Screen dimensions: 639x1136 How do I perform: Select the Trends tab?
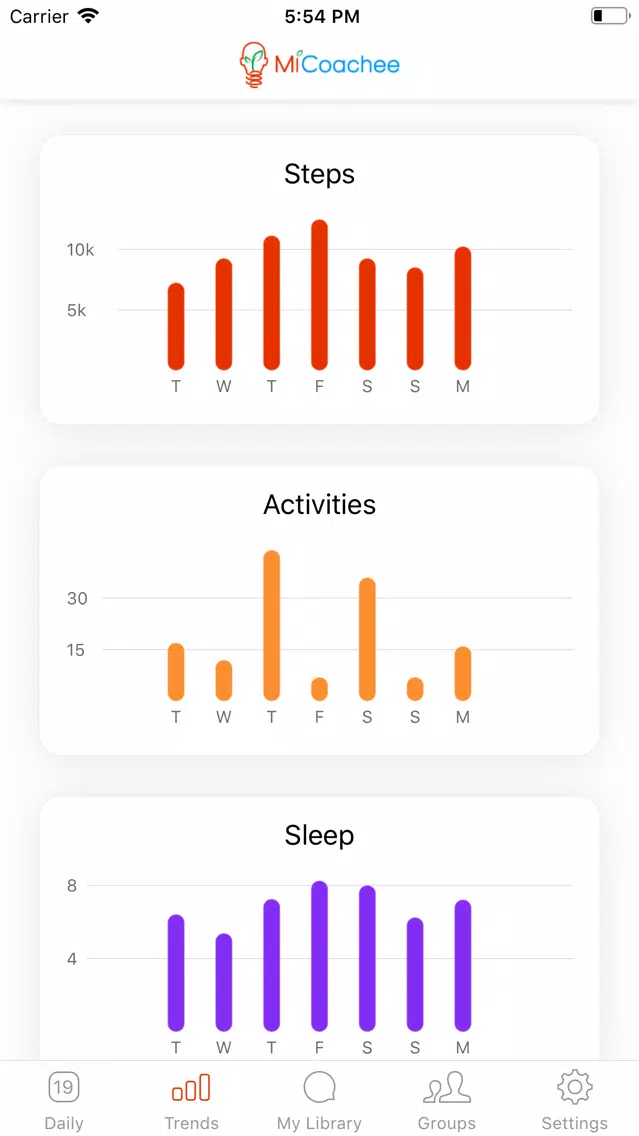191,1100
